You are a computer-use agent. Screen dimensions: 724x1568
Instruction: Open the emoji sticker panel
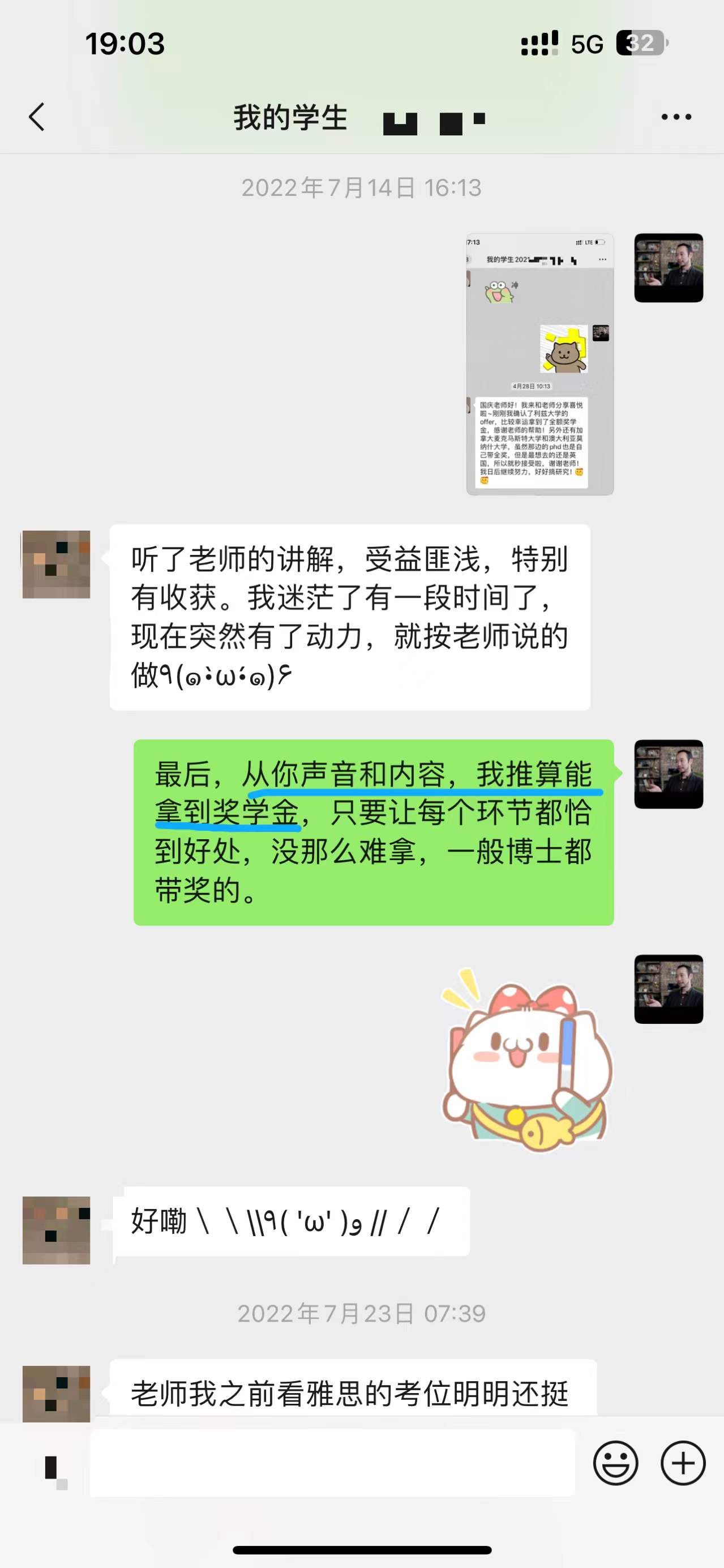(616, 1463)
